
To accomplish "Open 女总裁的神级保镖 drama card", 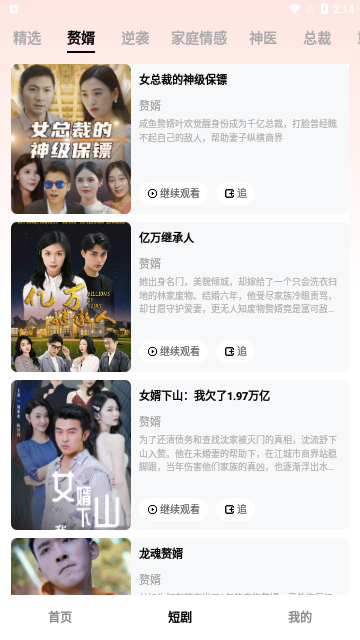I will click(180, 139).
